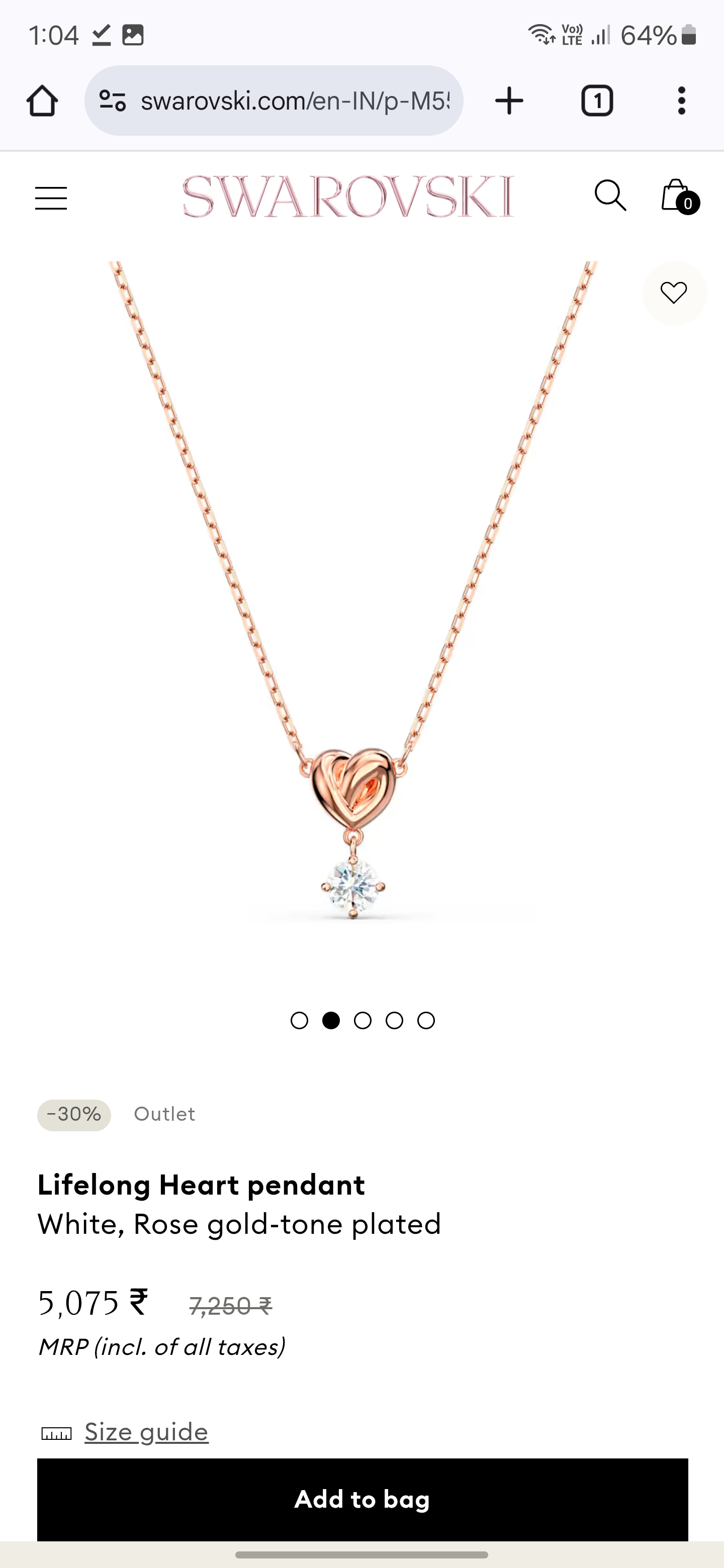The image size is (724, 1568).
Task: Open the Swarovski site search
Action: tap(609, 196)
